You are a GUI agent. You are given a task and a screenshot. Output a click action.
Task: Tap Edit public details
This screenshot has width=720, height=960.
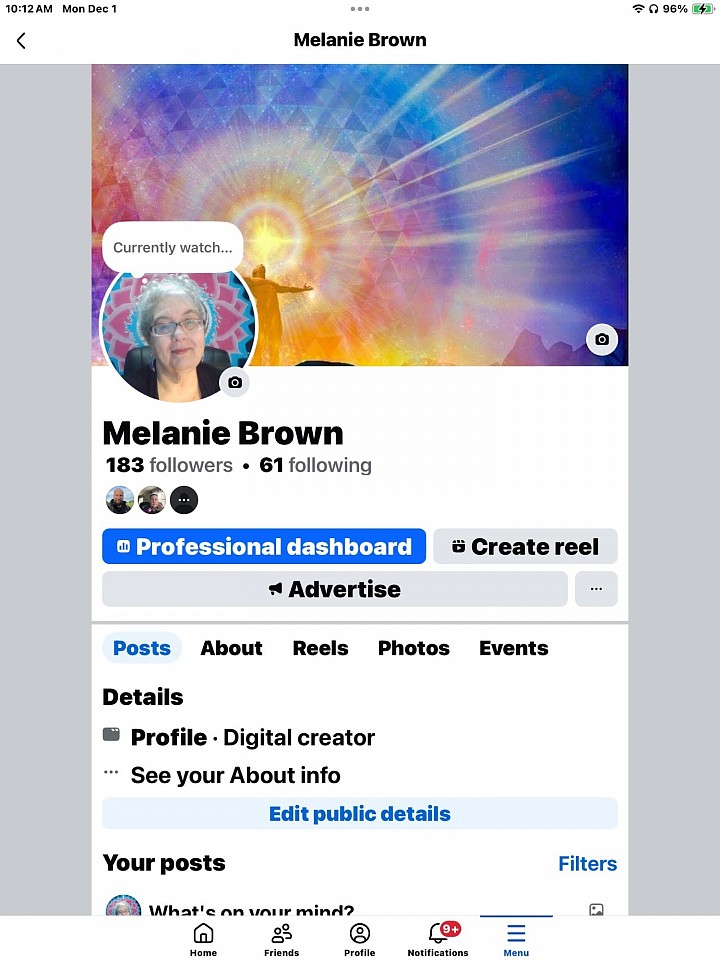coord(360,814)
